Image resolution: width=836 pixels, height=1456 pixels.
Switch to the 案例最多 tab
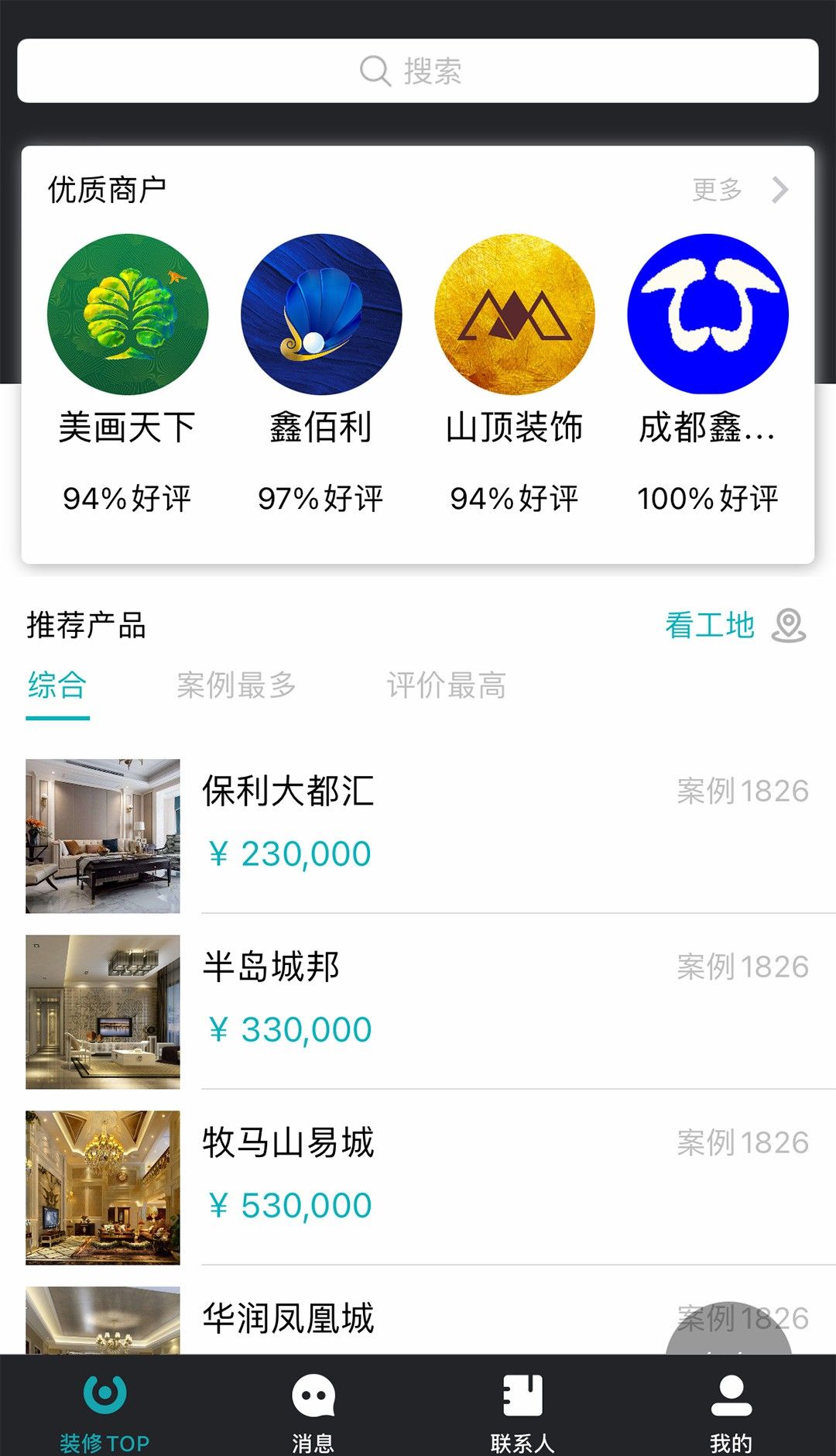238,685
